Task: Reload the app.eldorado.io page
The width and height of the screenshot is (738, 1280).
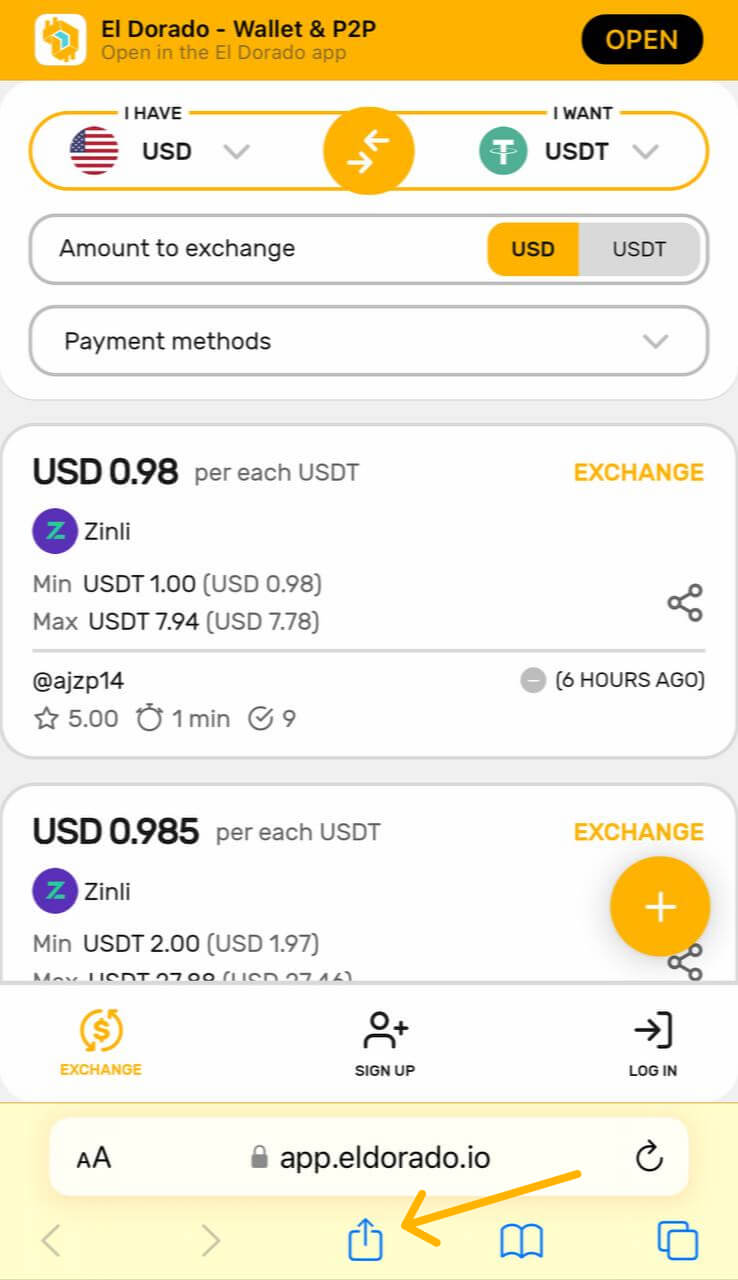Action: tap(650, 1158)
